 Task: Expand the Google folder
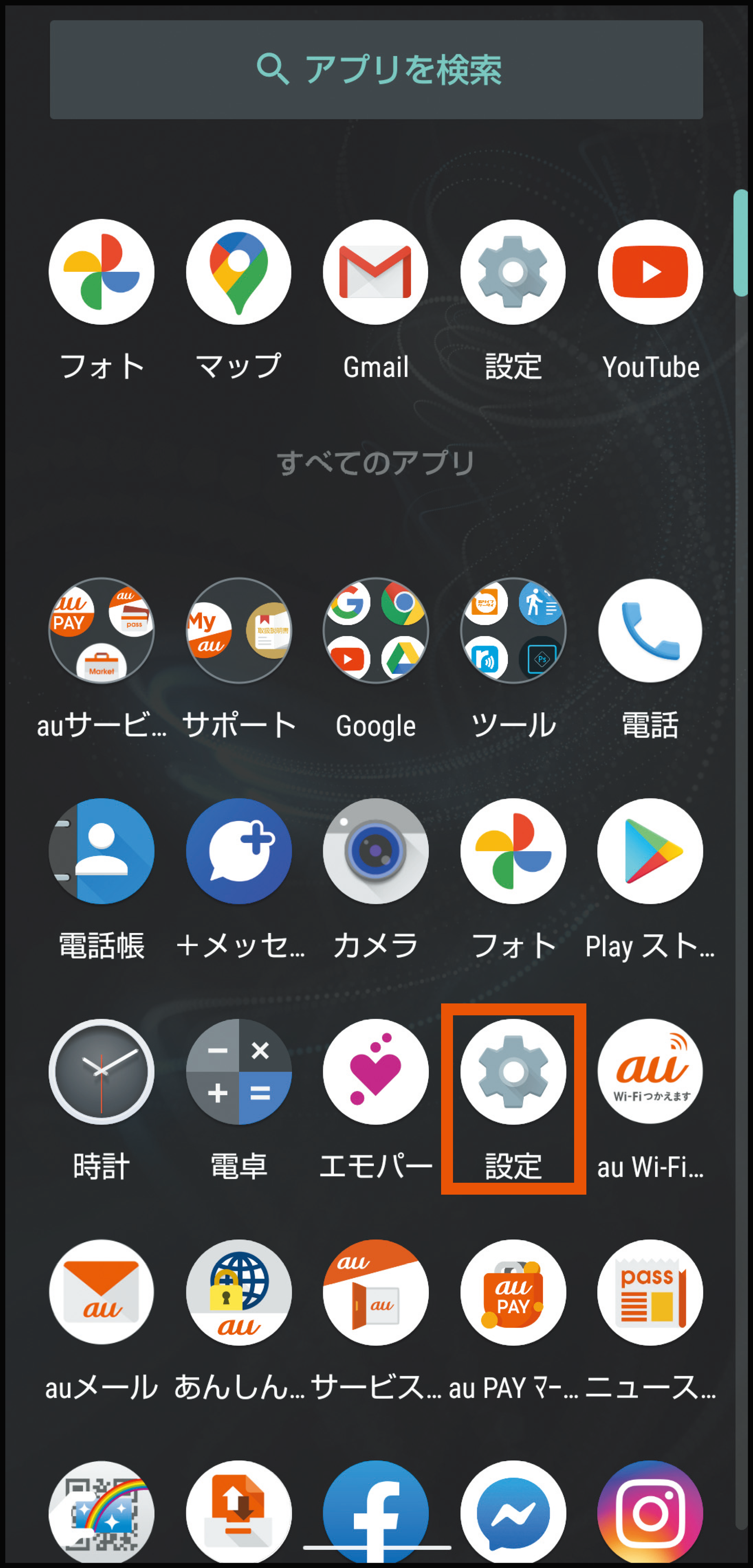(x=376, y=631)
